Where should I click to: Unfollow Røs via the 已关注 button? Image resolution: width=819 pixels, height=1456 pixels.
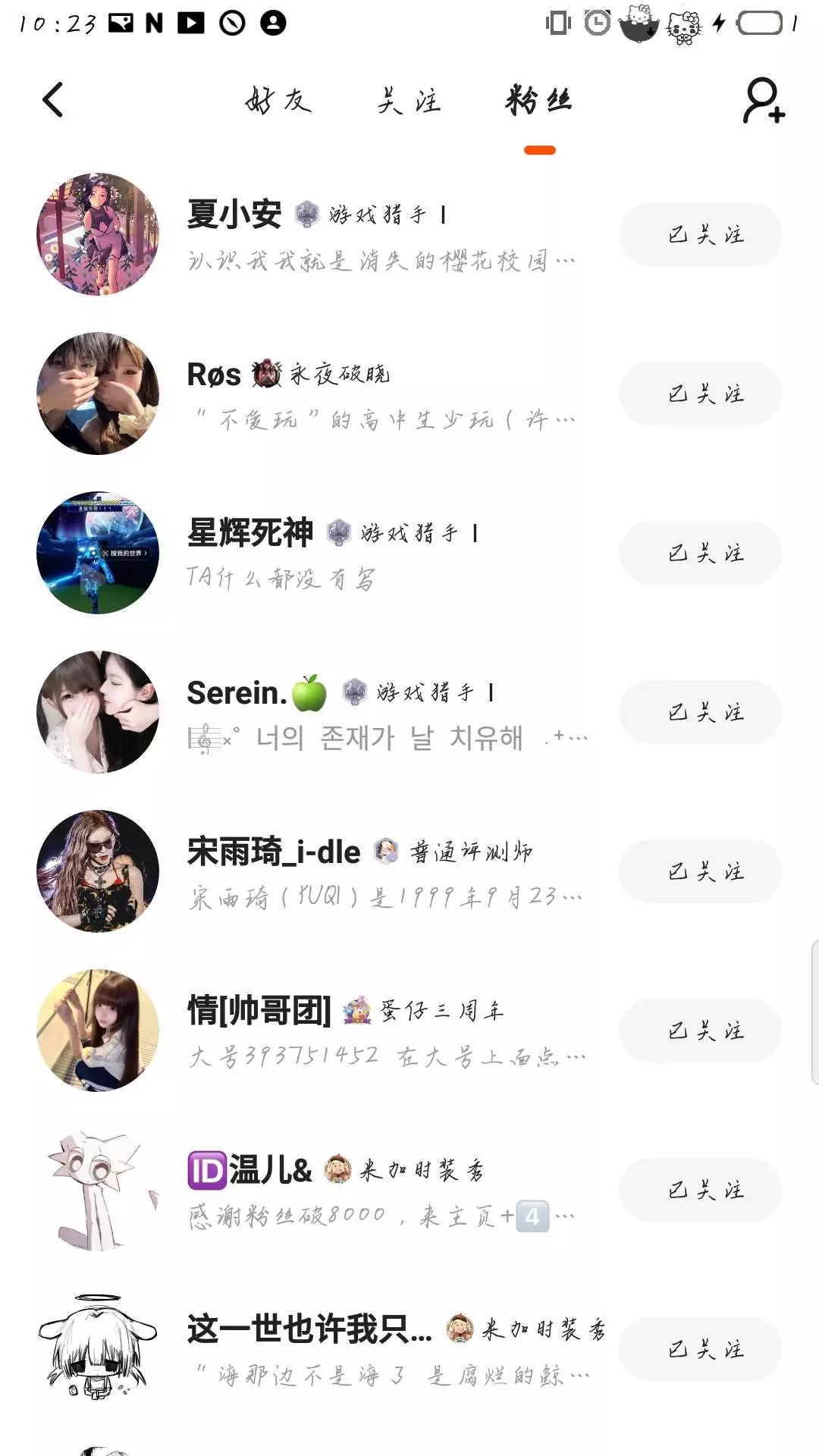point(700,394)
